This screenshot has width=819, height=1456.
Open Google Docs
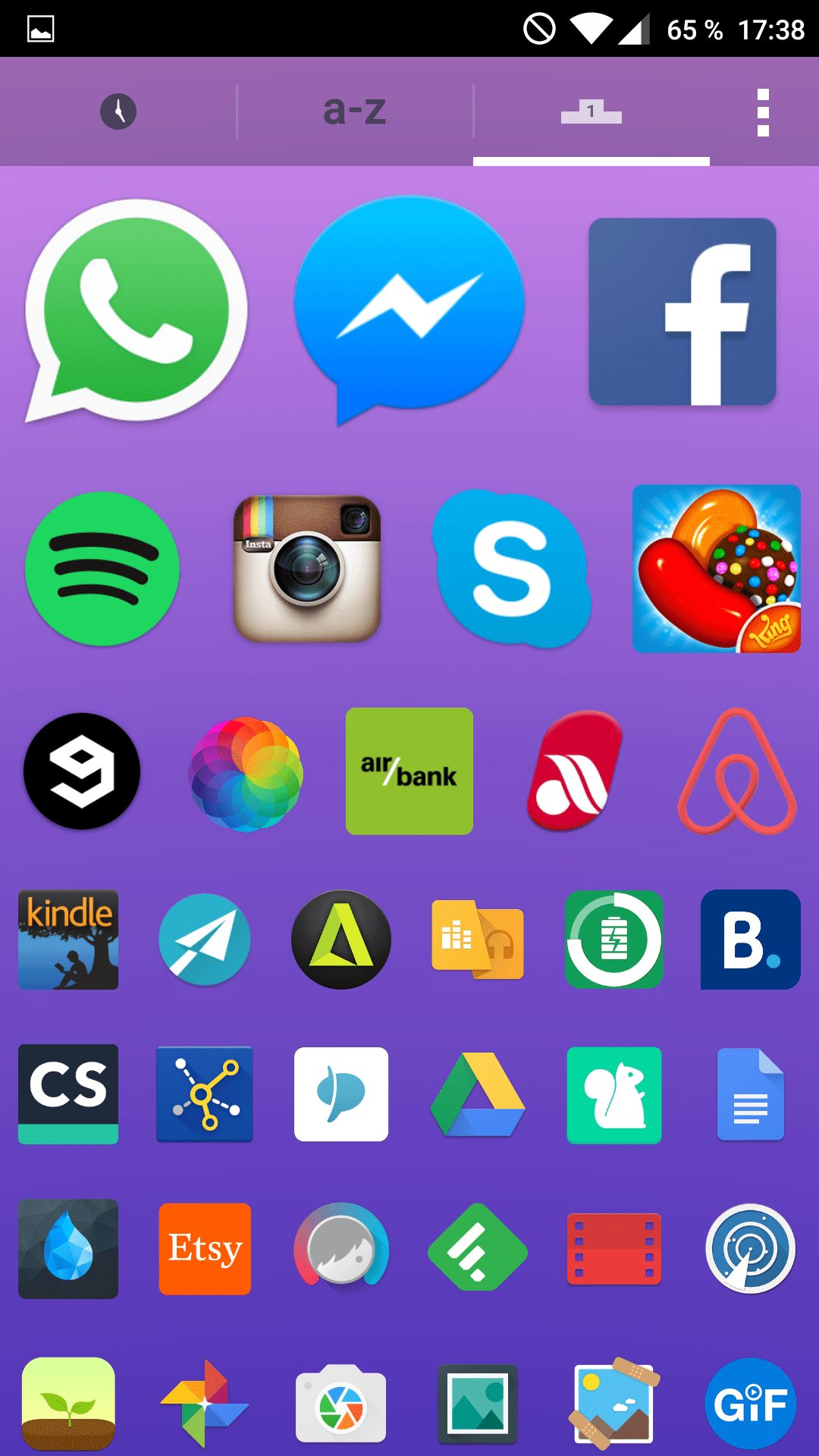pos(751,1094)
